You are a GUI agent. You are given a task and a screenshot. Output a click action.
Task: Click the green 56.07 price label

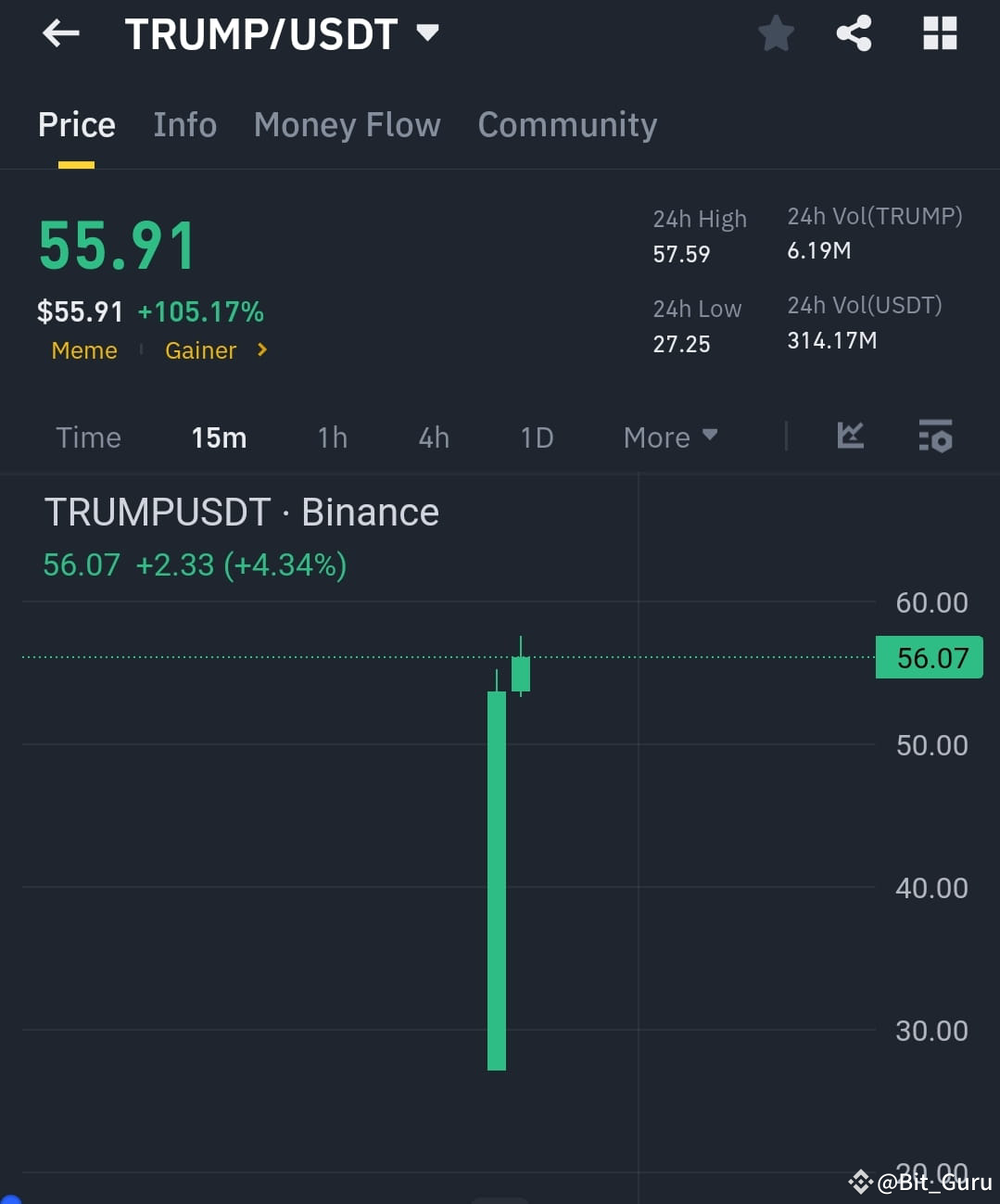click(929, 657)
